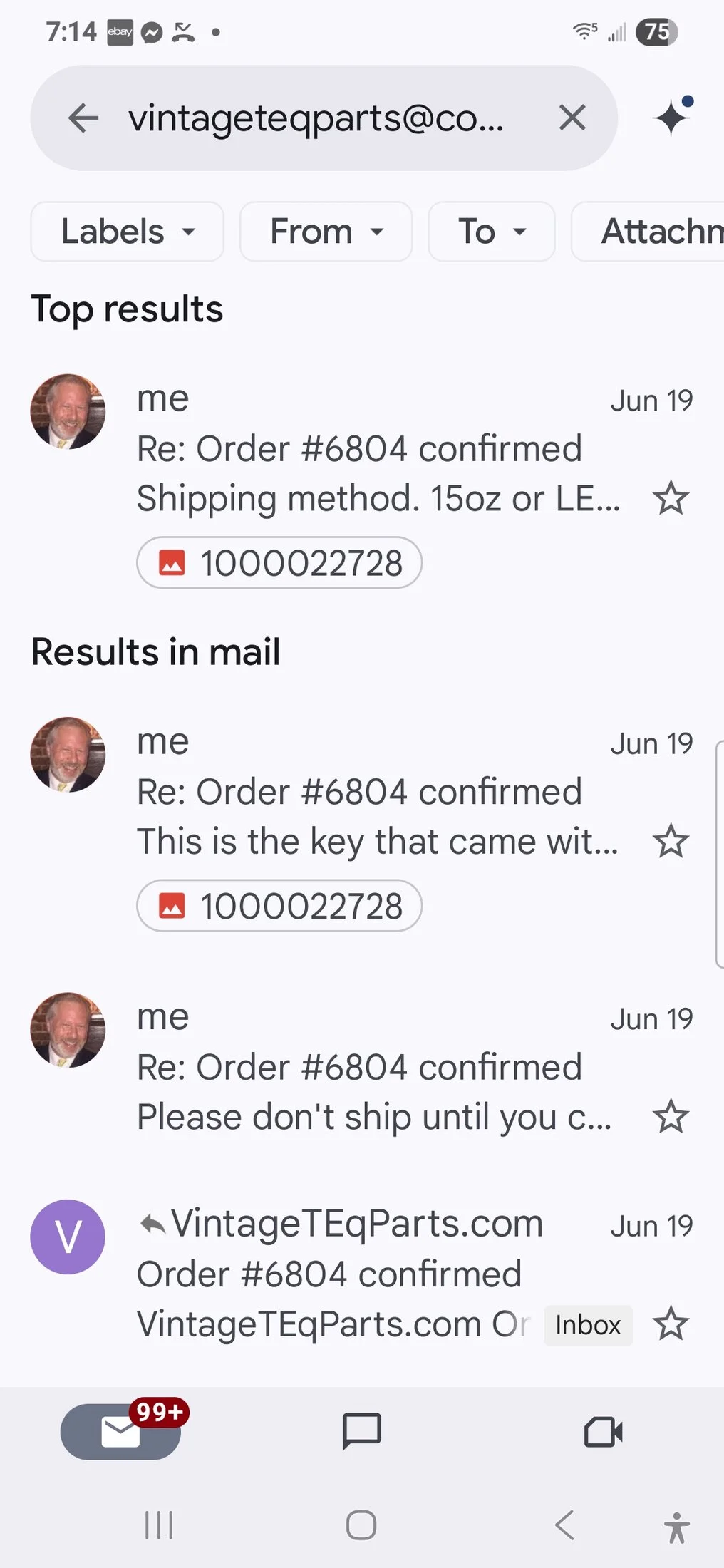Expand the To filter chip
724x1568 pixels.
coord(491,232)
